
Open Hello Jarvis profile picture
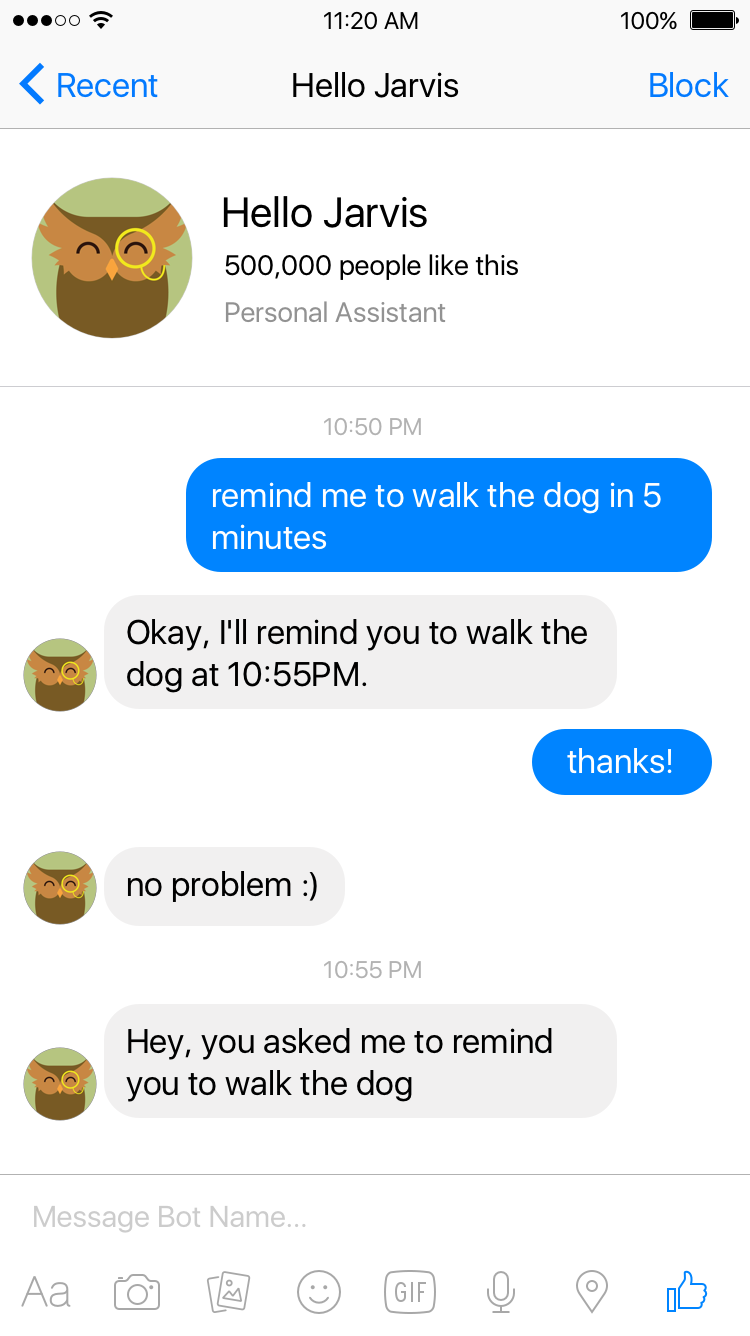pos(112,258)
